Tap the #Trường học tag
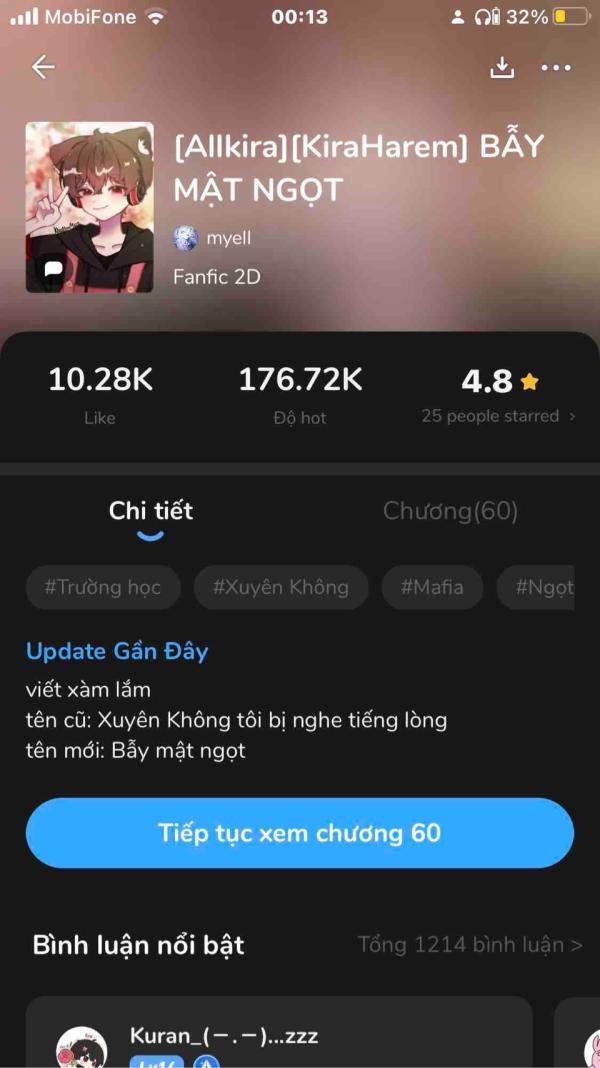600x1068 pixels. pos(102,587)
